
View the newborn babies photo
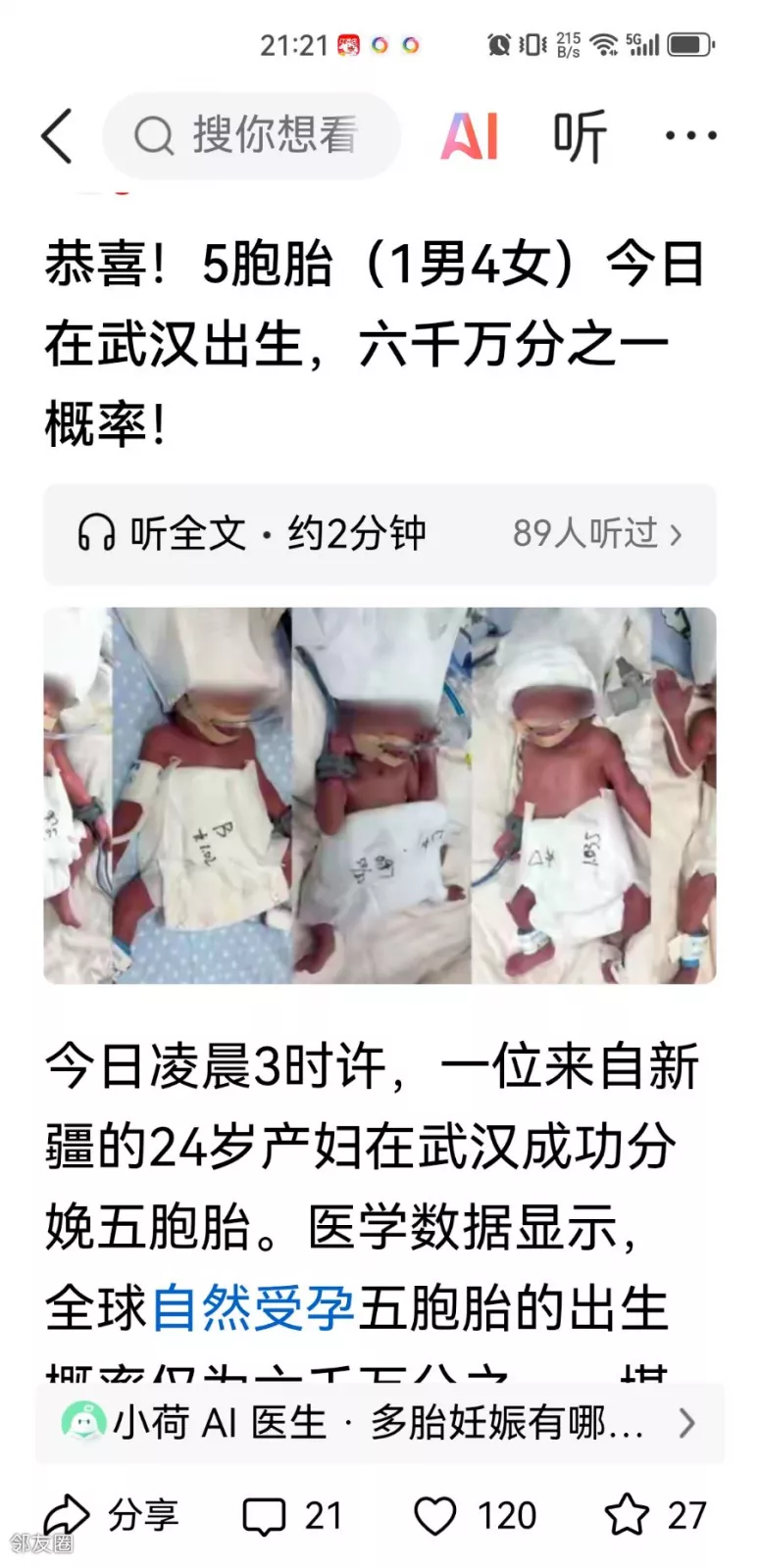pyautogui.click(x=380, y=795)
